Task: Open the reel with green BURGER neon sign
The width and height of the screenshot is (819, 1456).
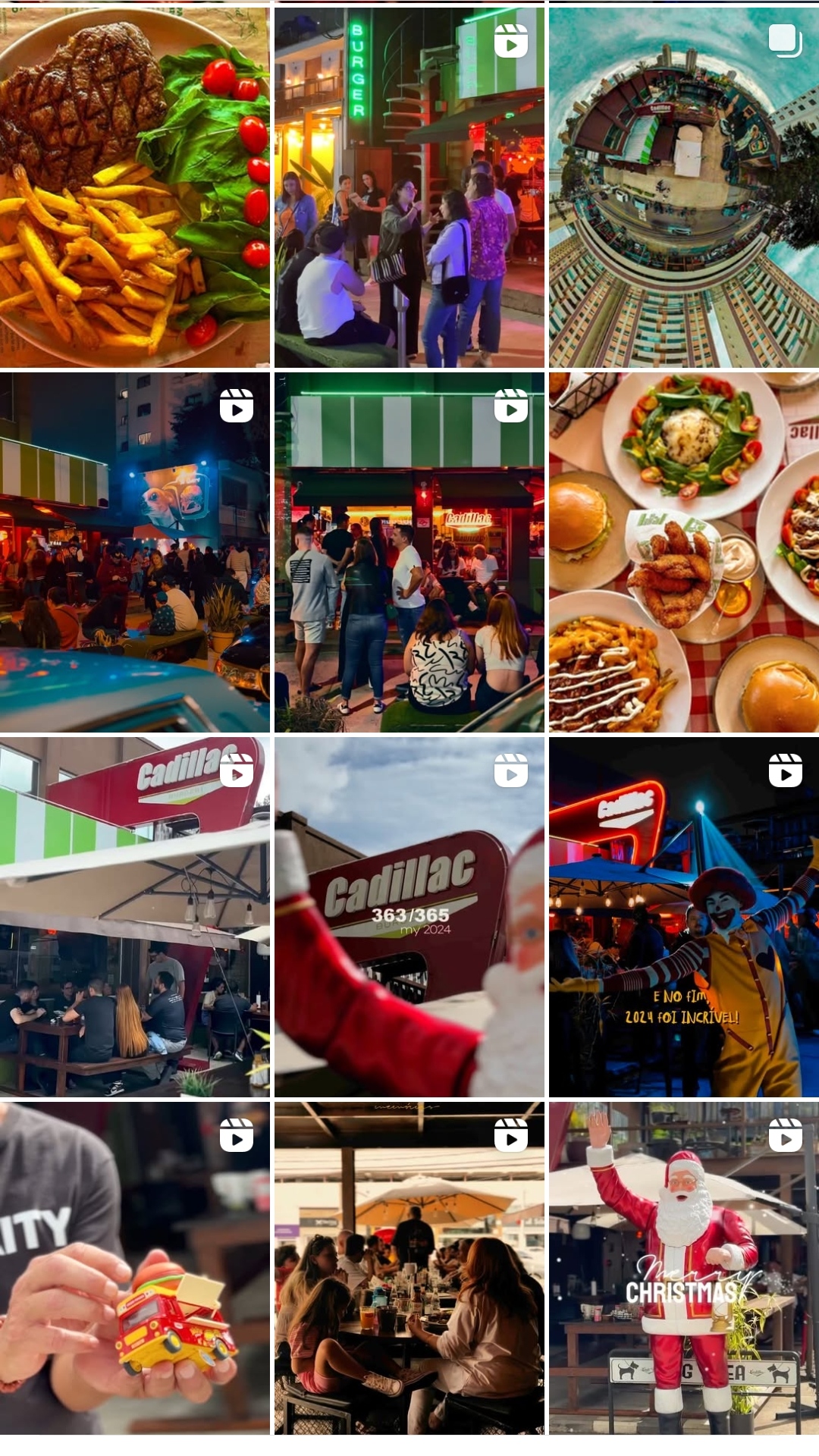Action: [409, 187]
